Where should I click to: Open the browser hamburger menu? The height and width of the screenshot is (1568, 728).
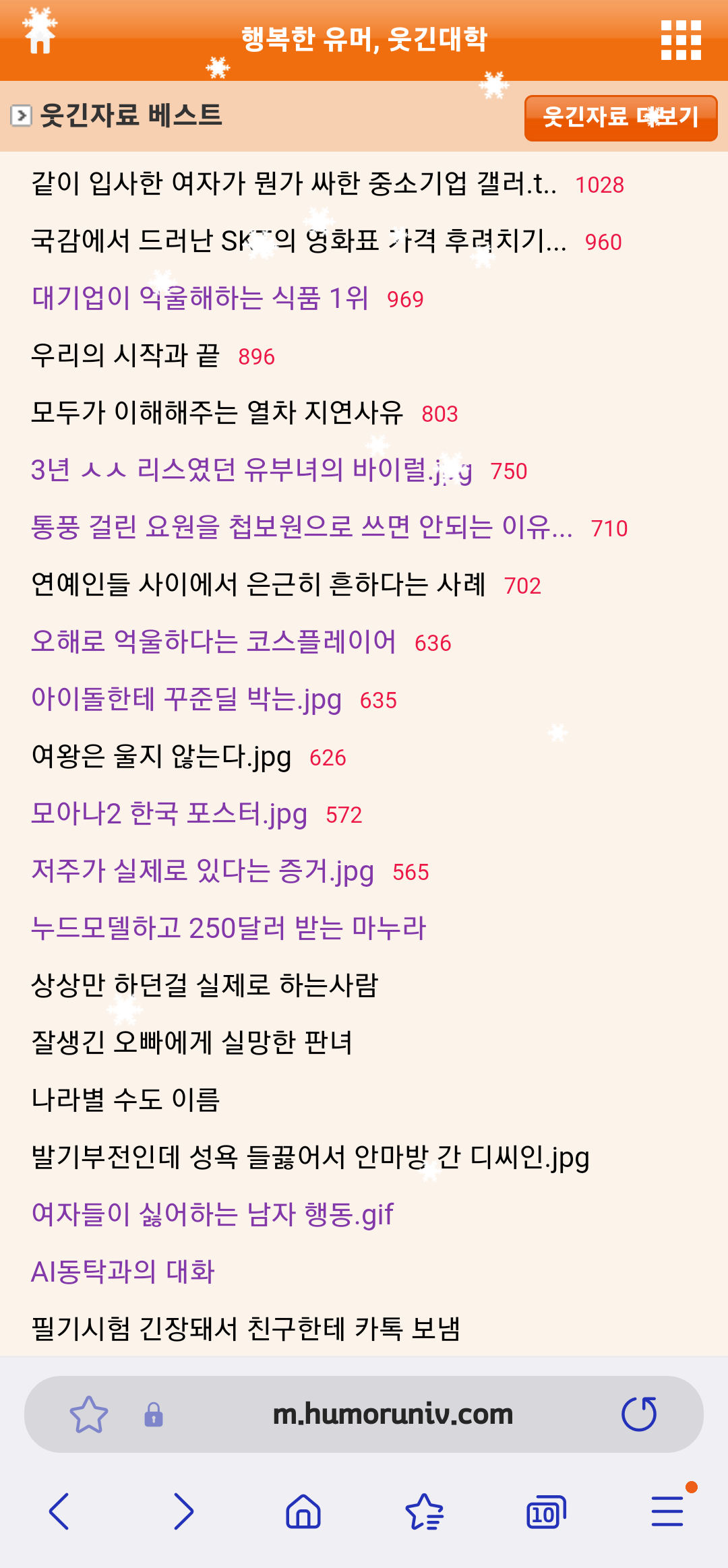tap(667, 1511)
